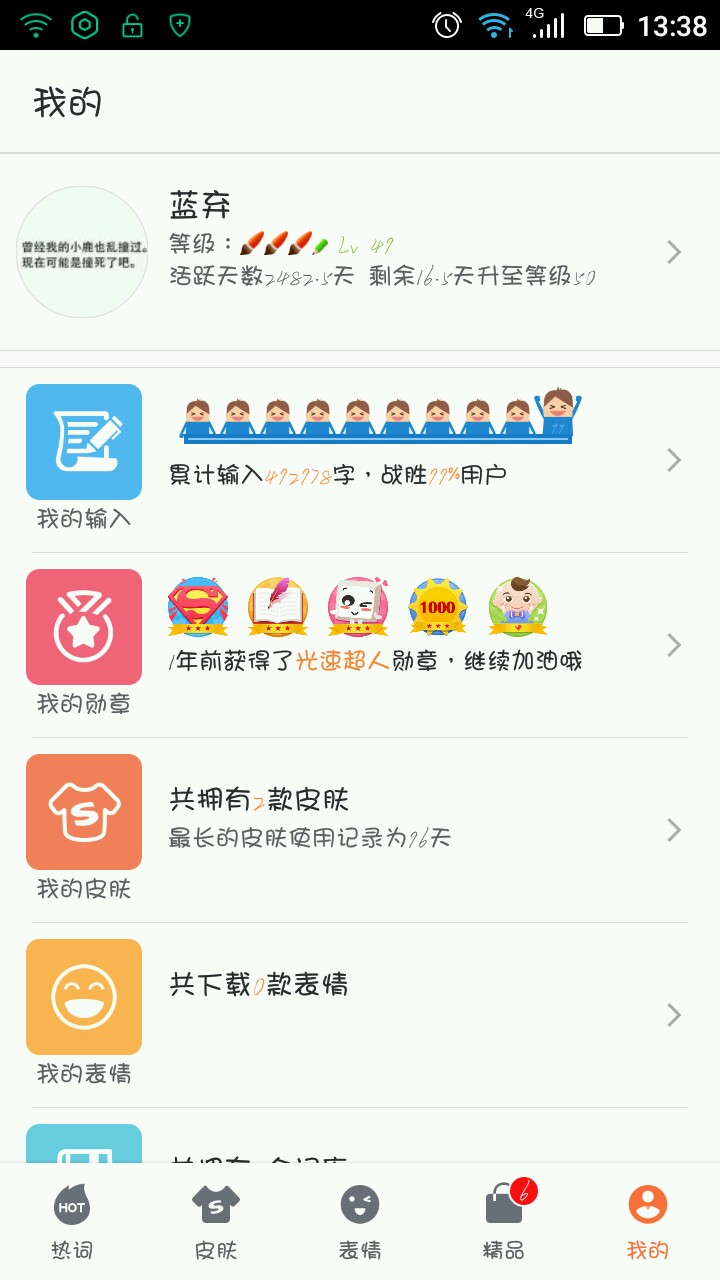Viewport: 720px width, 1280px height.
Task: Open the 精品 tab
Action: (504, 1222)
